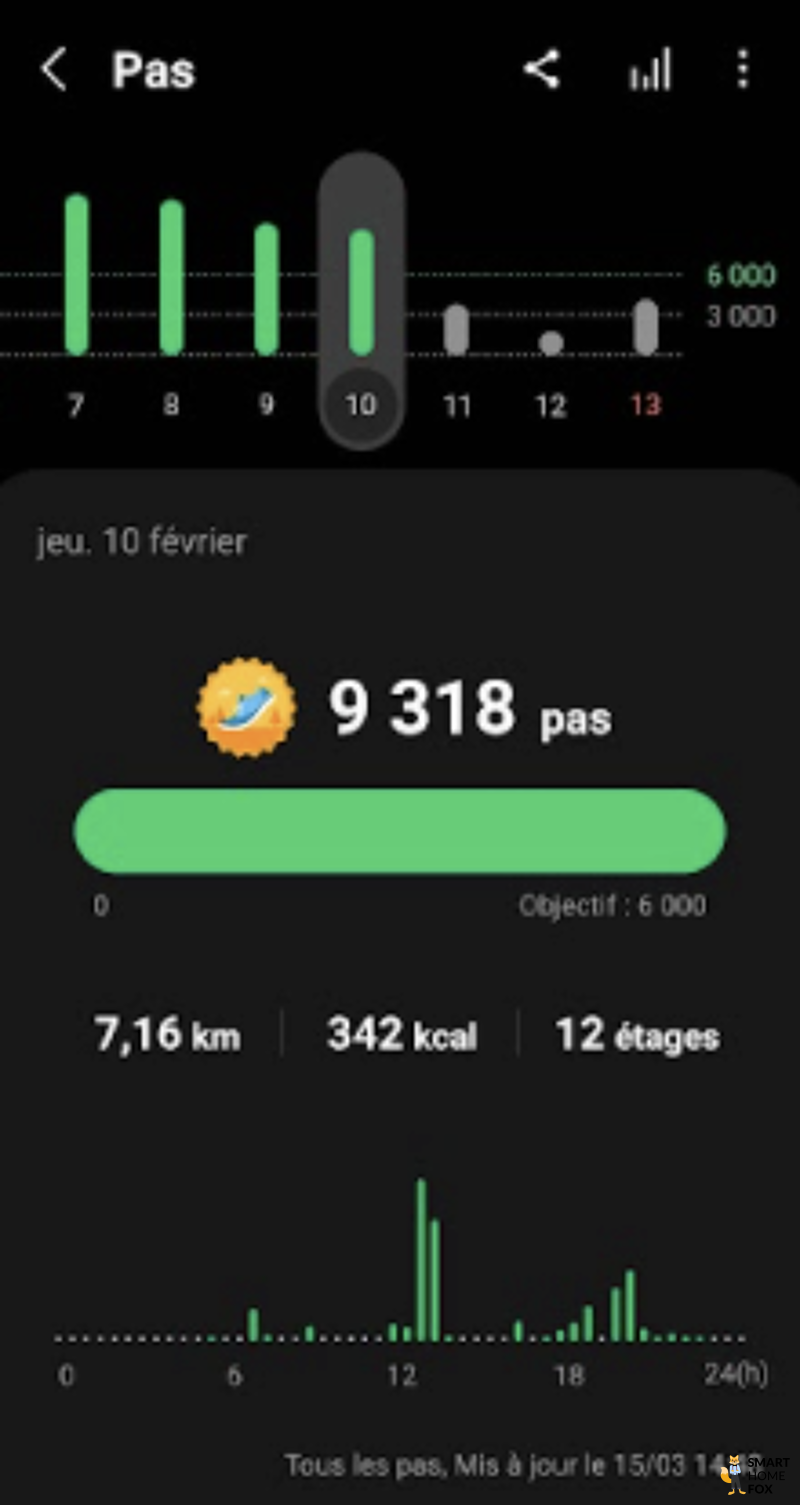Tap the Objectif : 6 000 label
This screenshot has width=800, height=1505.
pos(614,905)
